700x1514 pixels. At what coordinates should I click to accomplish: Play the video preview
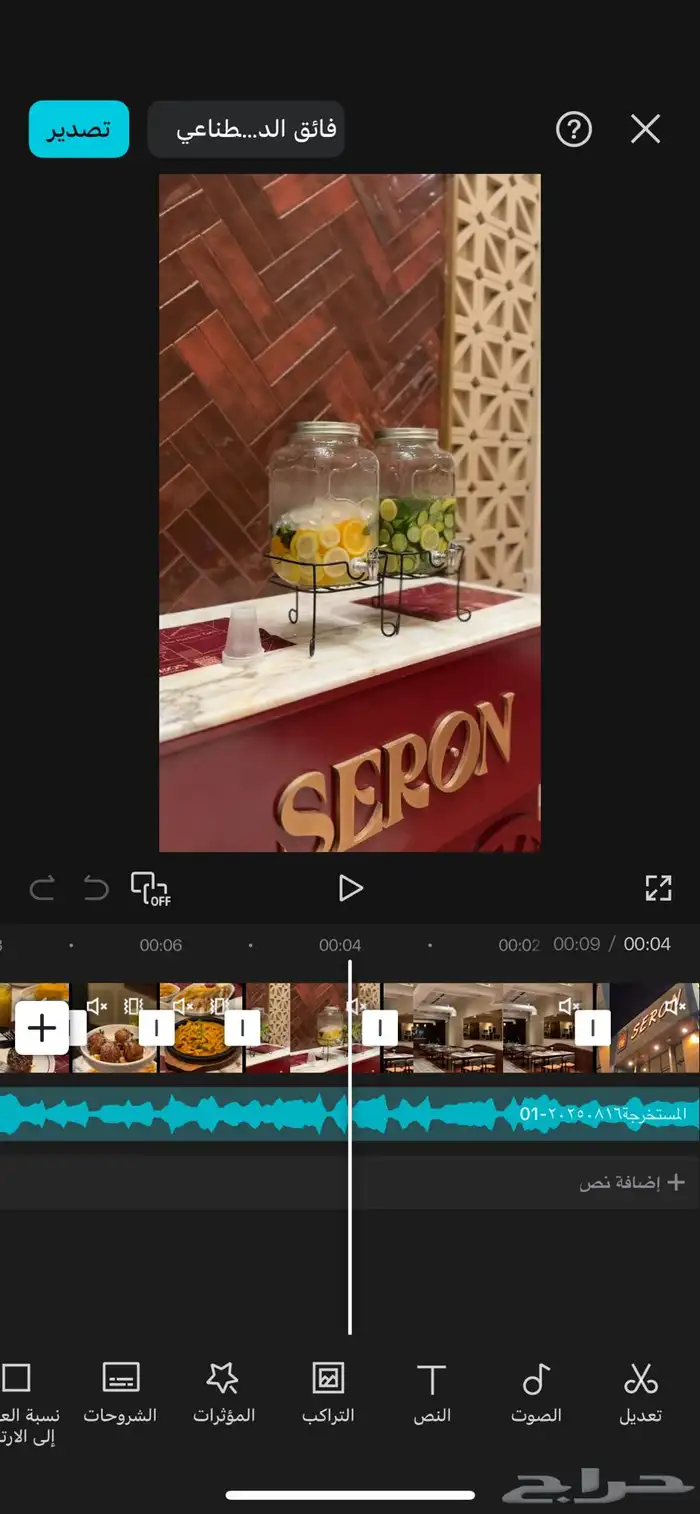[350, 888]
